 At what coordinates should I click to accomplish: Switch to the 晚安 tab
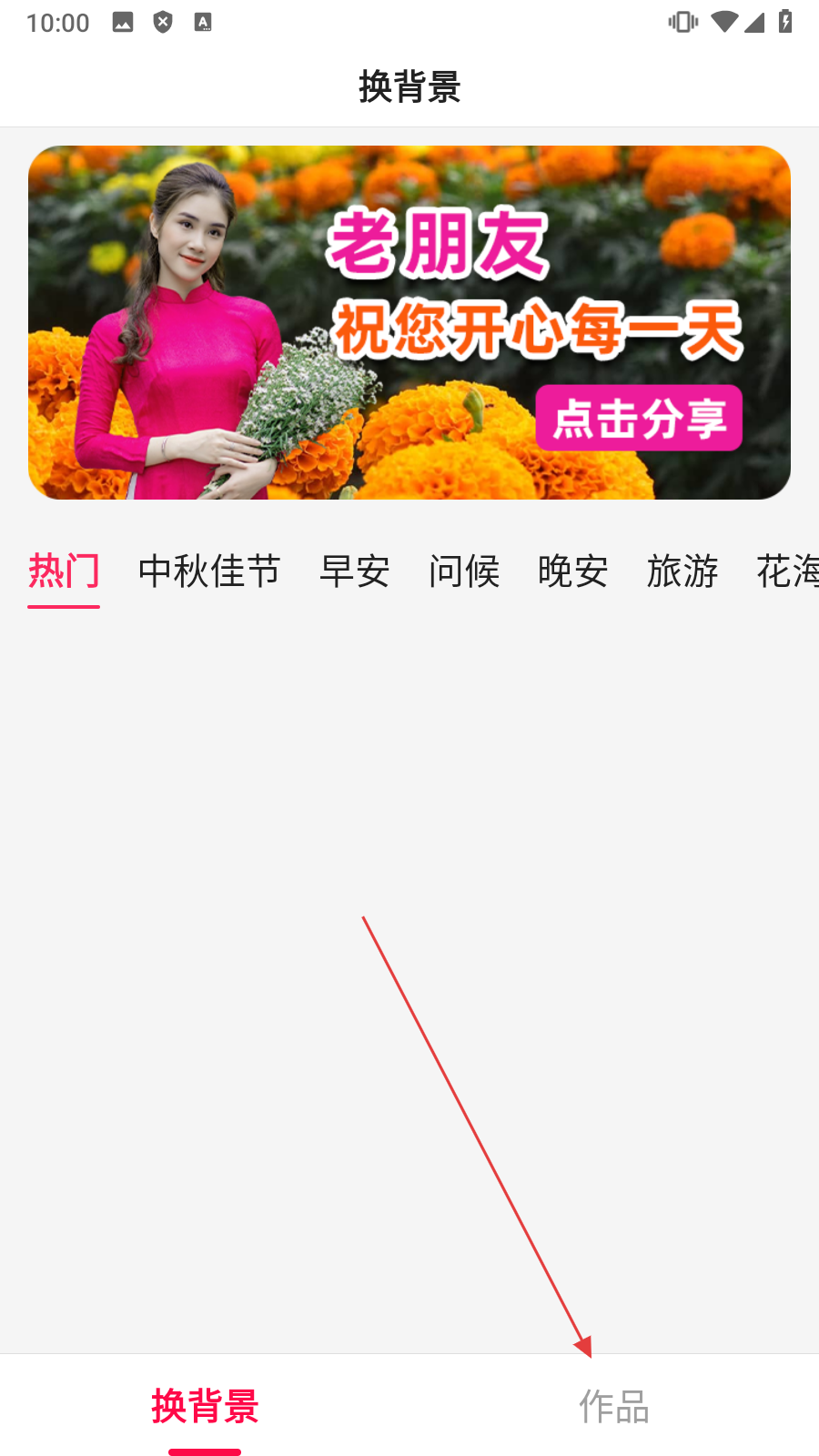pyautogui.click(x=573, y=571)
